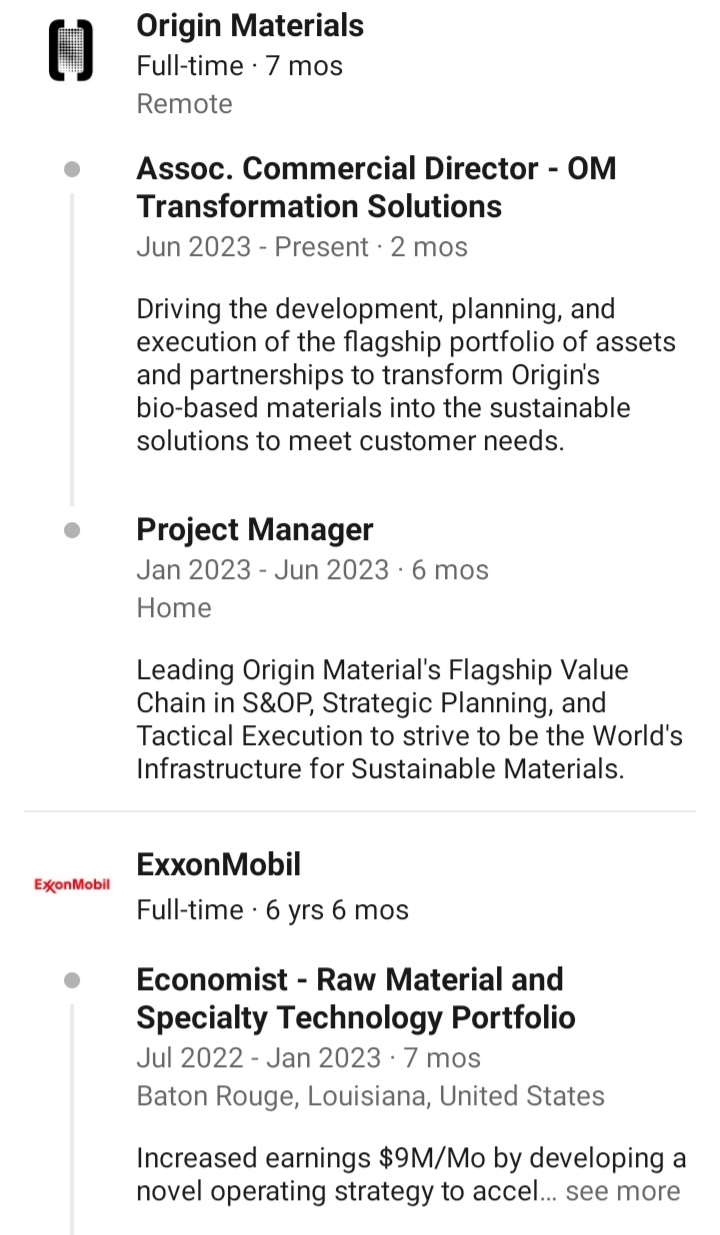
Task: Select the Assoc. Commercial Director position entry
Action: click(x=377, y=188)
